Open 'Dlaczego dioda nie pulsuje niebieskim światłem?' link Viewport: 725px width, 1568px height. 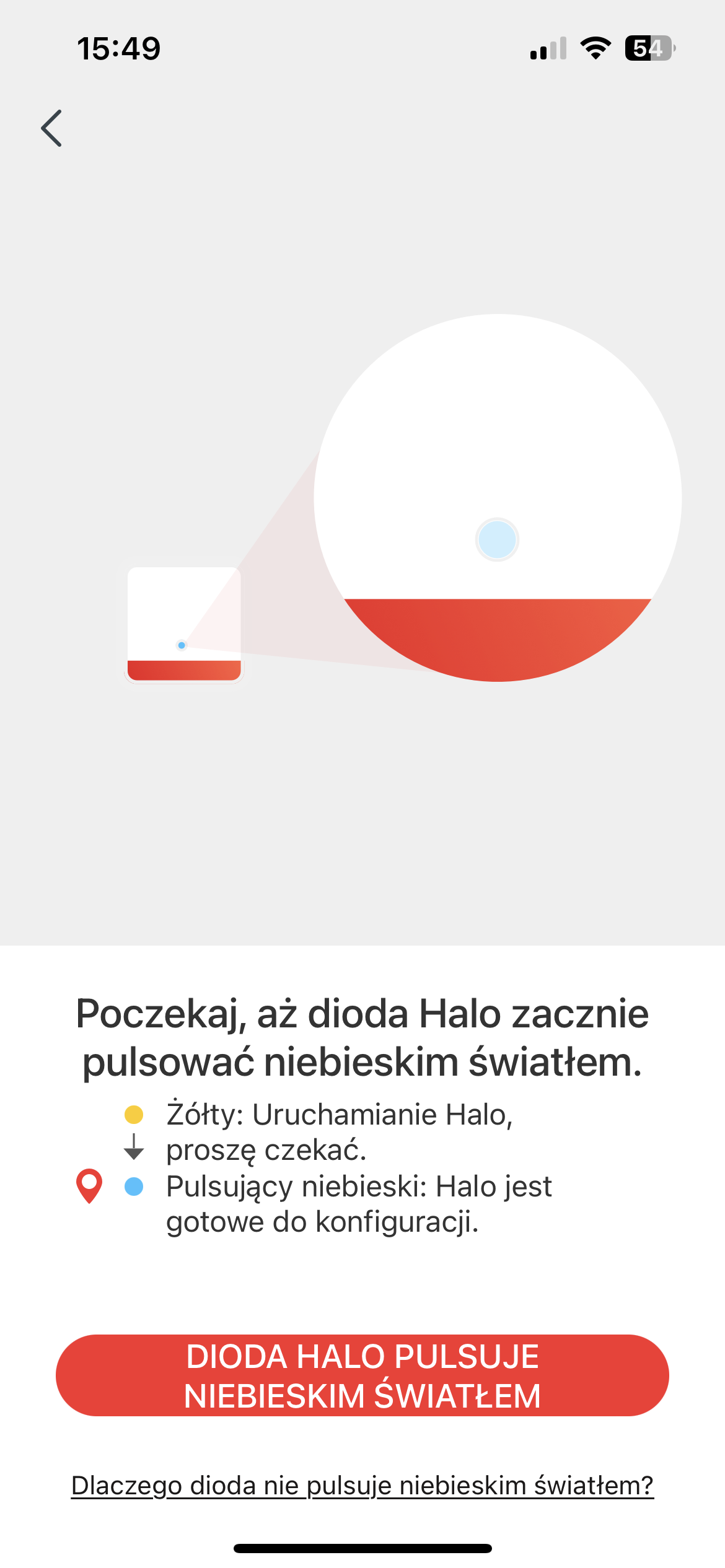[362, 1486]
